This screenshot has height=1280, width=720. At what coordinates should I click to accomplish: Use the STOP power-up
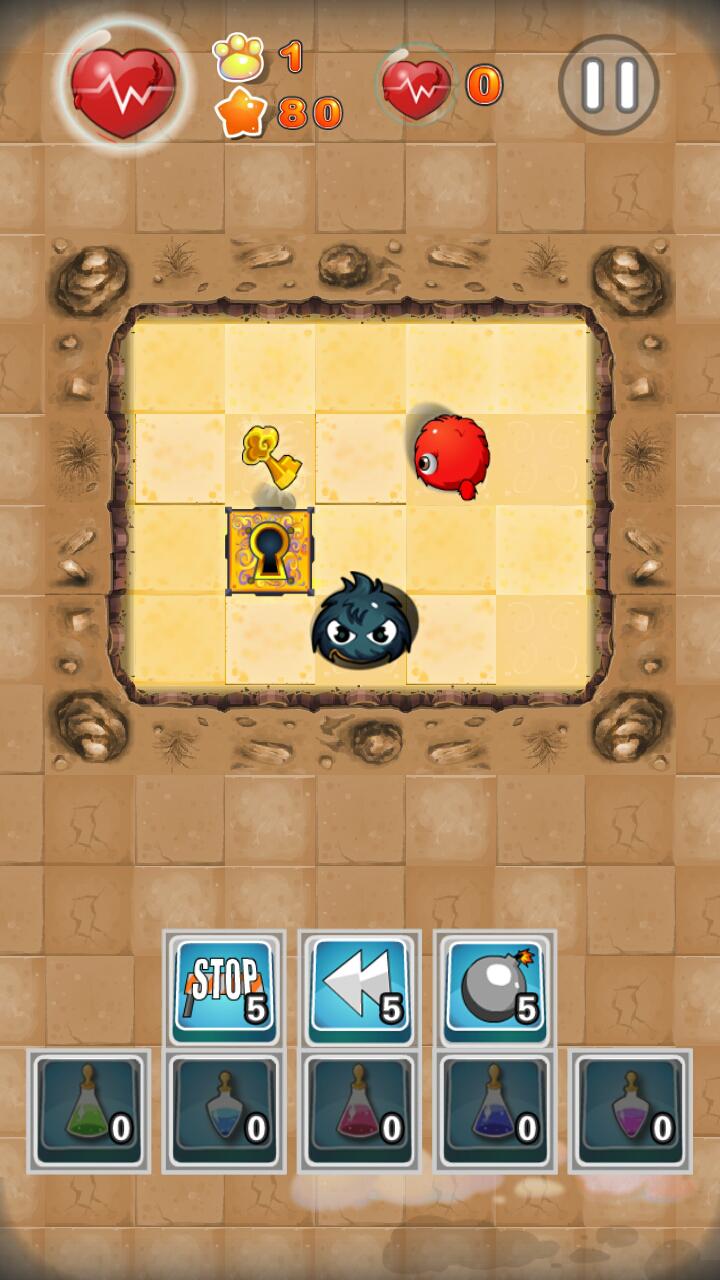224,988
